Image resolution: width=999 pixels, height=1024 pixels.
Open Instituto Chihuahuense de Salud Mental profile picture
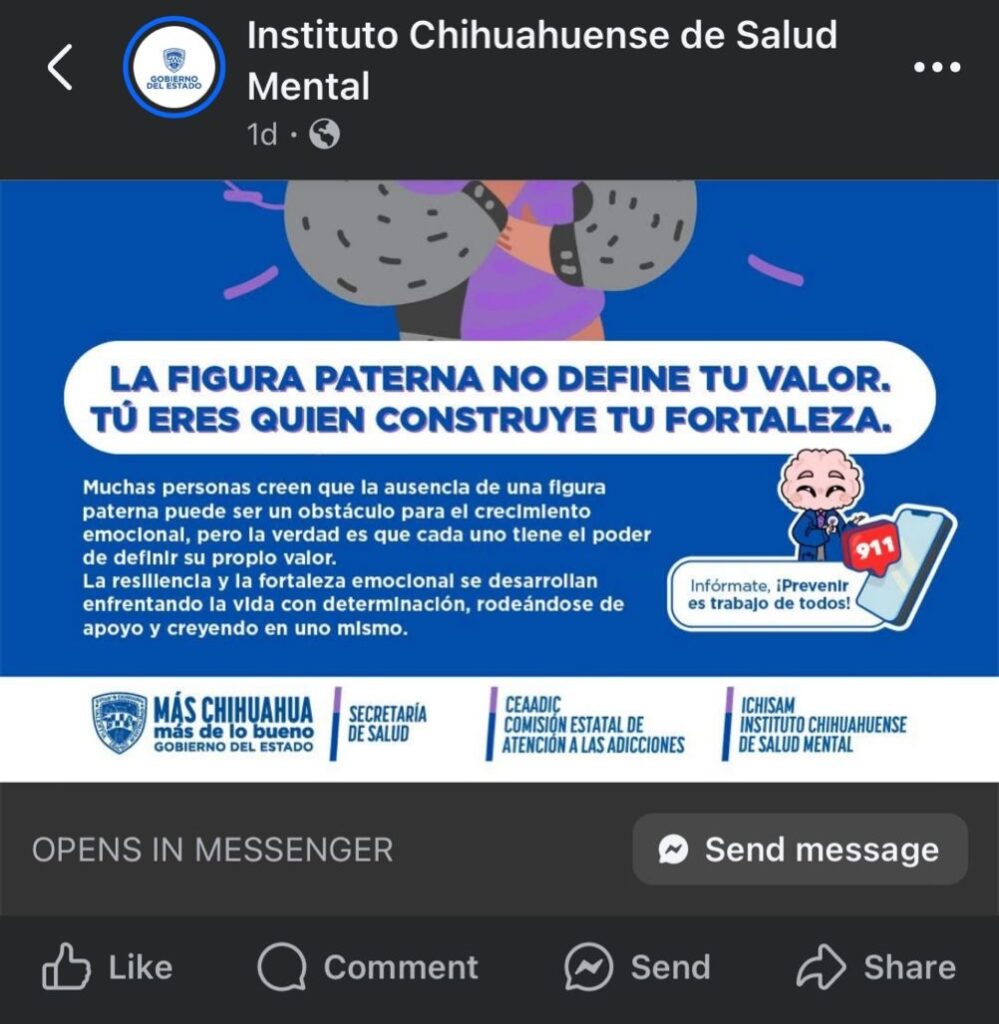coord(173,68)
